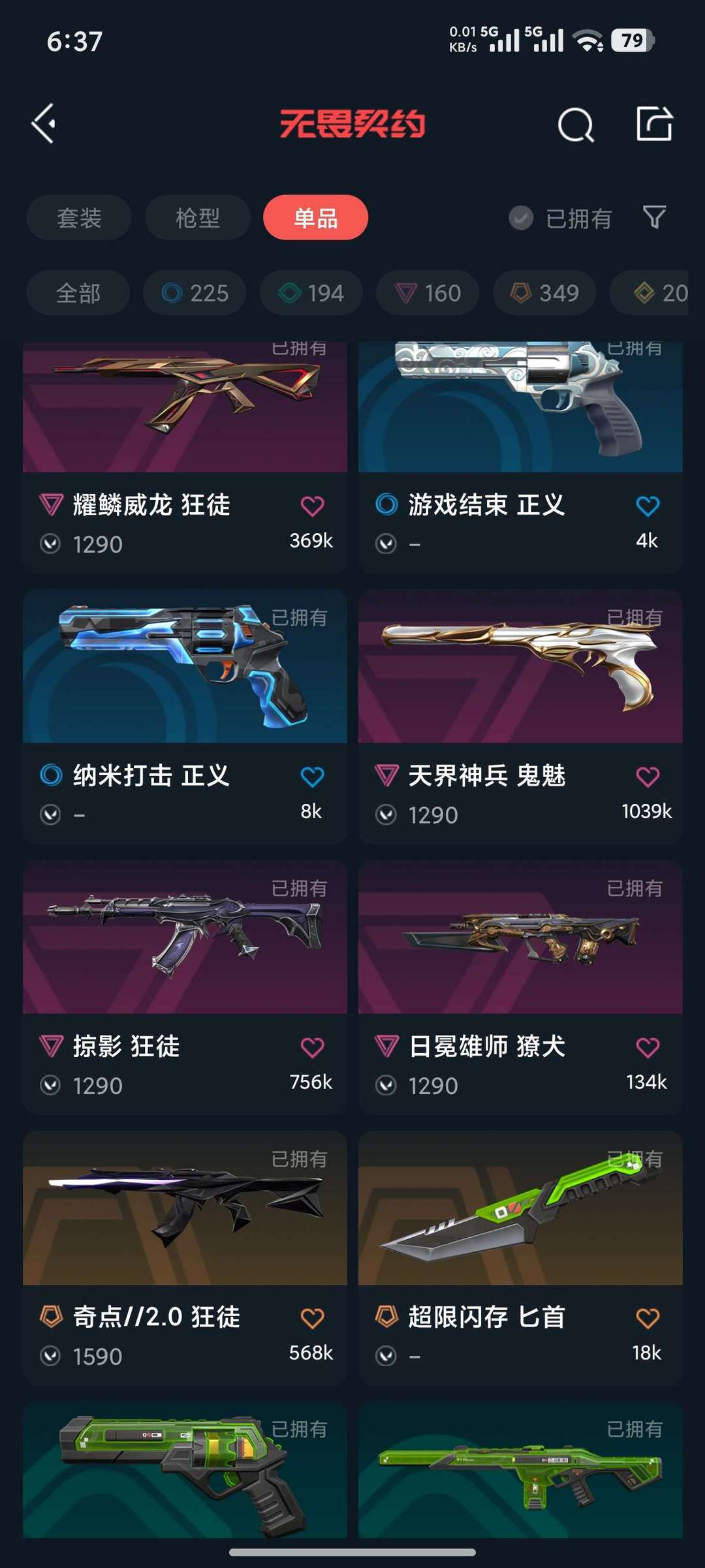
Task: Open the 耀鳞威龙 狂徒 skin card
Action: pyautogui.click(x=185, y=457)
